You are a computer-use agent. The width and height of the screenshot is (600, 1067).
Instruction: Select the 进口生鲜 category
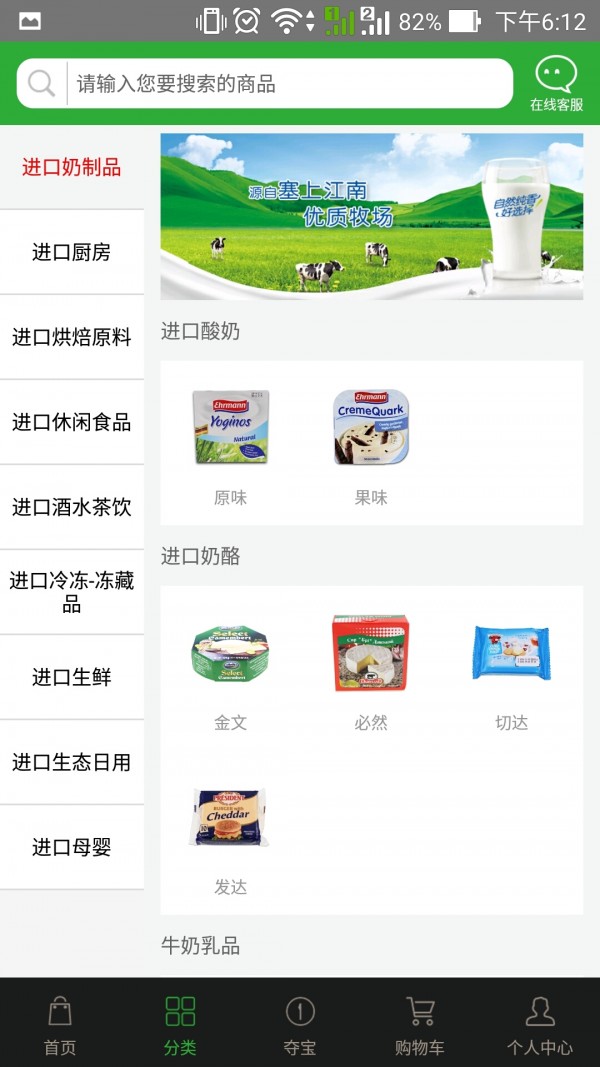(x=71, y=677)
